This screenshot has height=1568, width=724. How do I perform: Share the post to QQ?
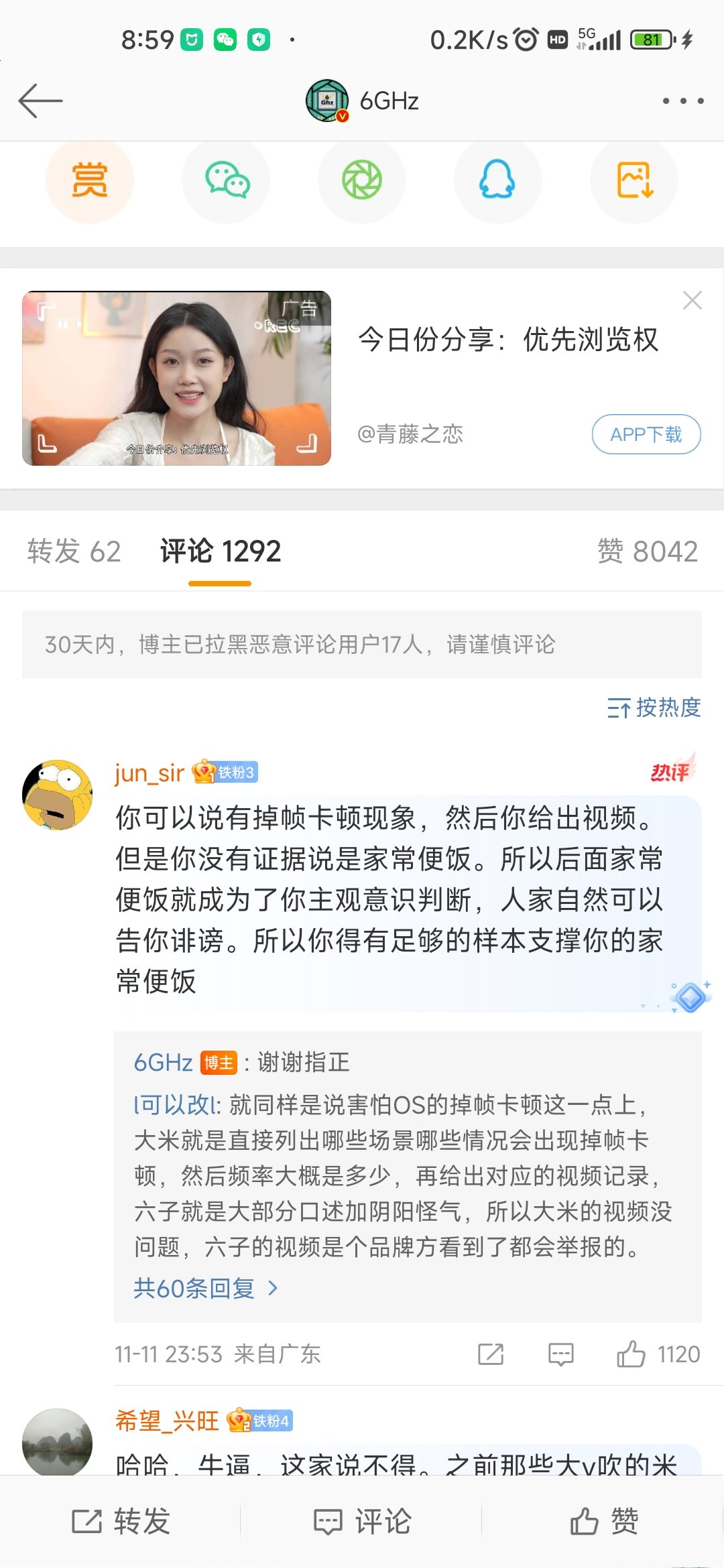[x=497, y=180]
